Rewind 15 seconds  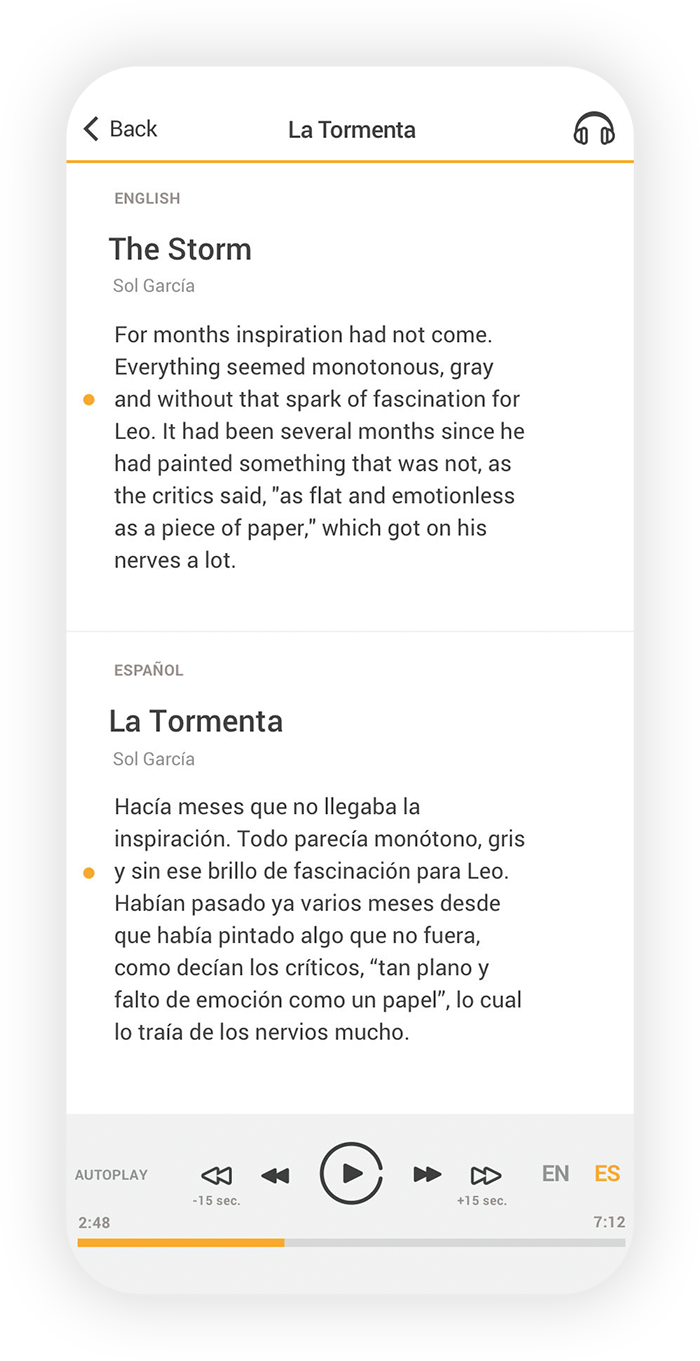[x=217, y=1176]
